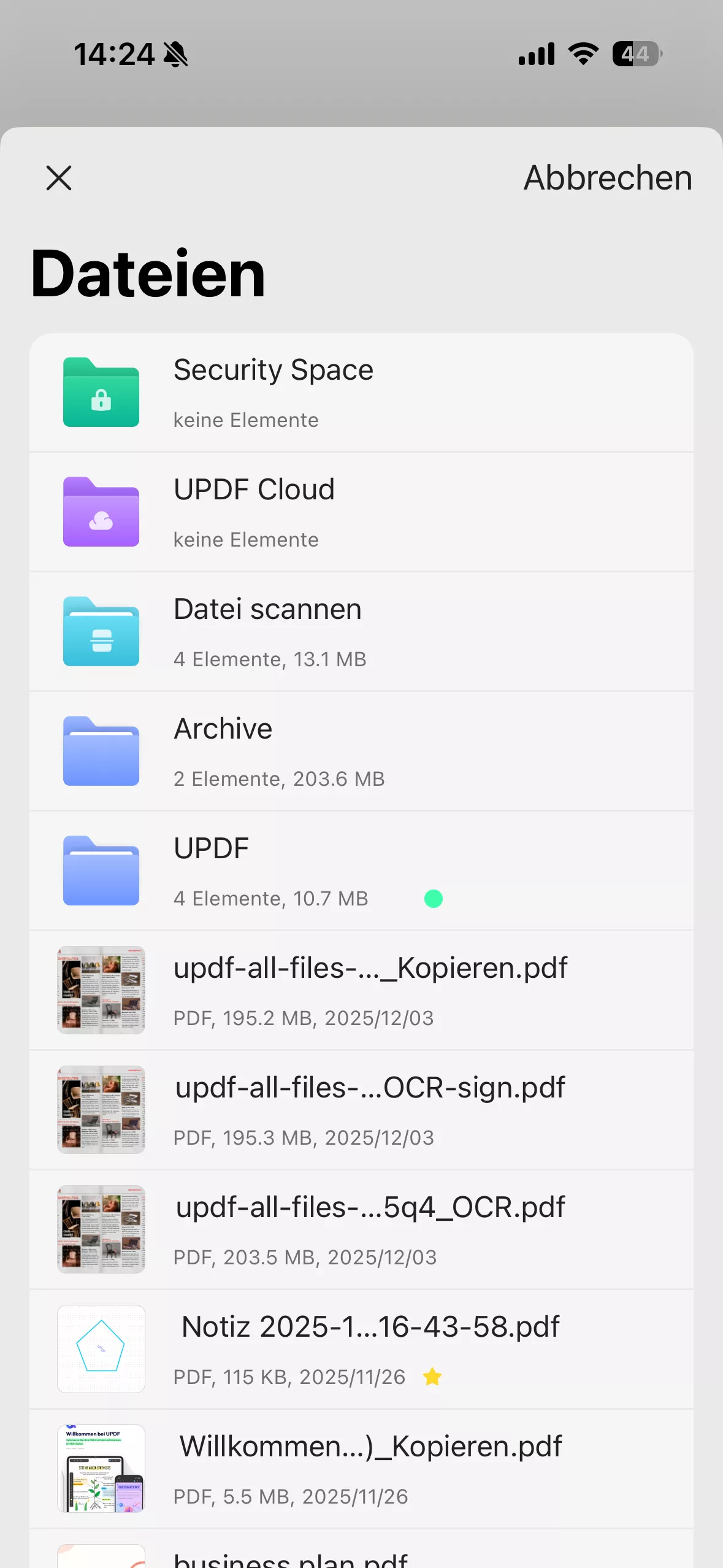
Task: Select the Willkommen..._Kopieren.pdf file
Action: point(361,1467)
